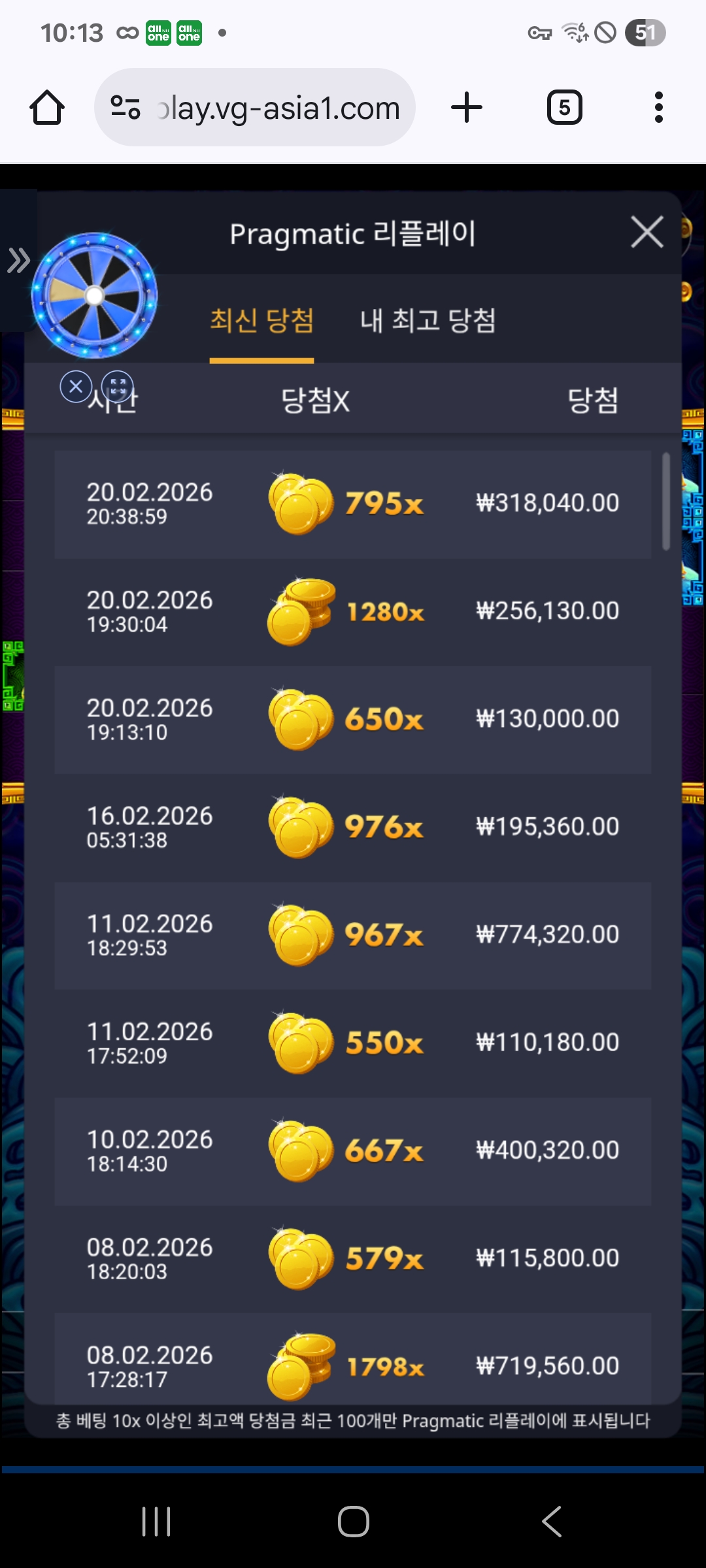Select the 최신 당첨 tab
This screenshot has width=706, height=1568.
point(261,321)
